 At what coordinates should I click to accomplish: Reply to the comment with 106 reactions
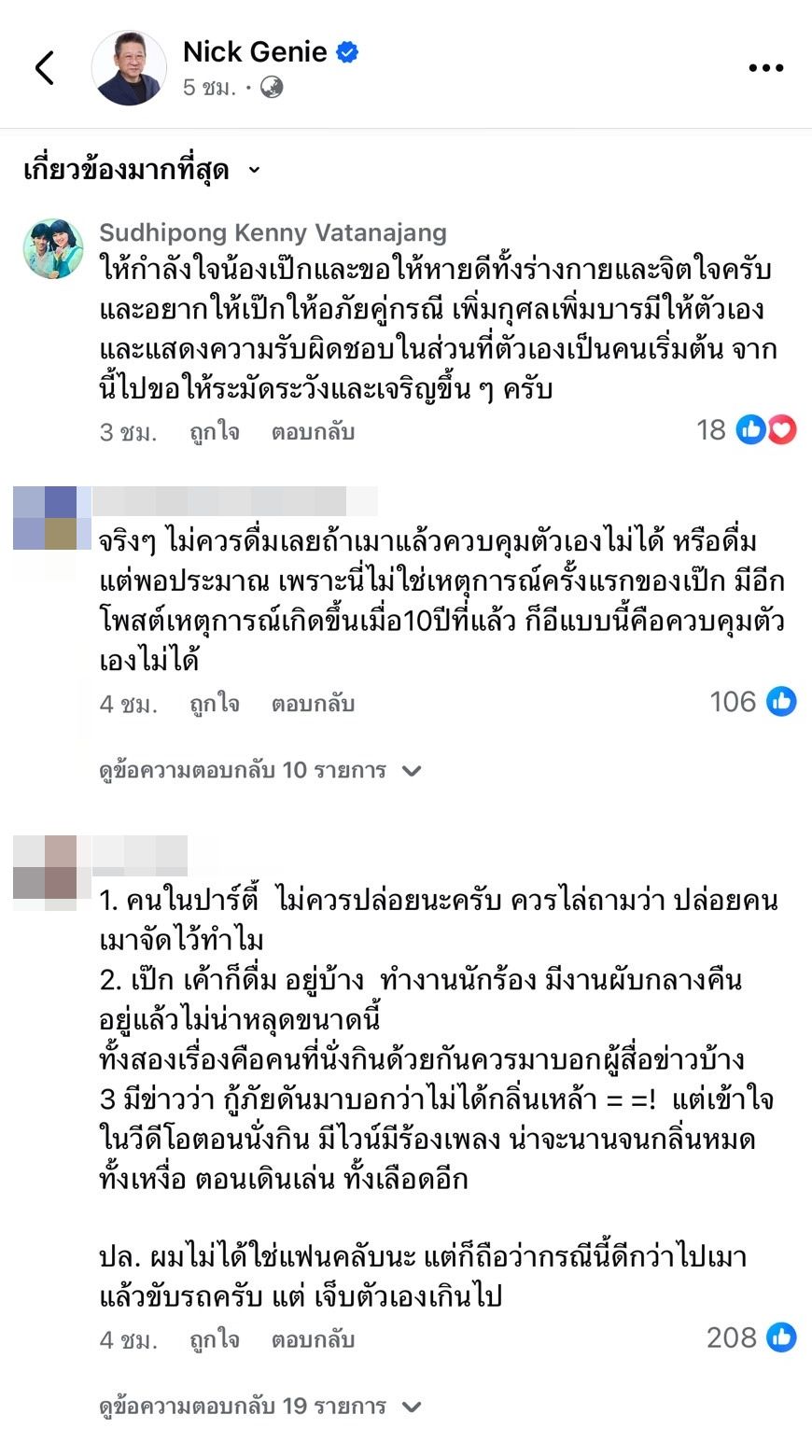pyautogui.click(x=313, y=704)
